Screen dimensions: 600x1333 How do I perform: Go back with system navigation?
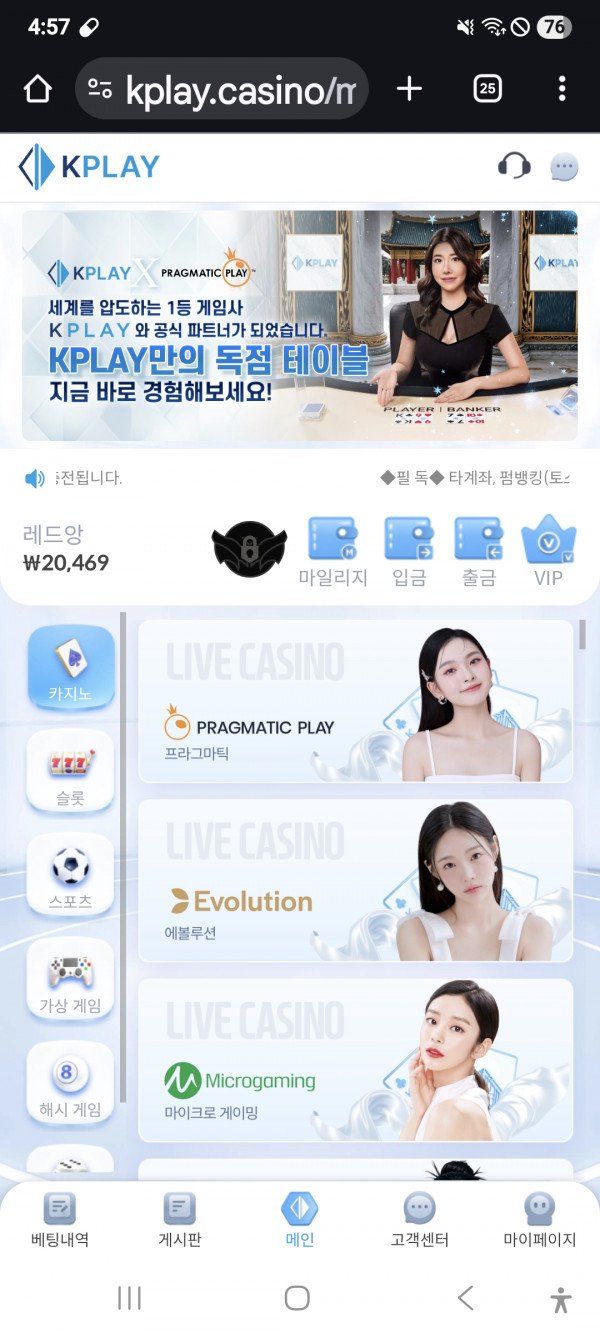coord(465,1298)
